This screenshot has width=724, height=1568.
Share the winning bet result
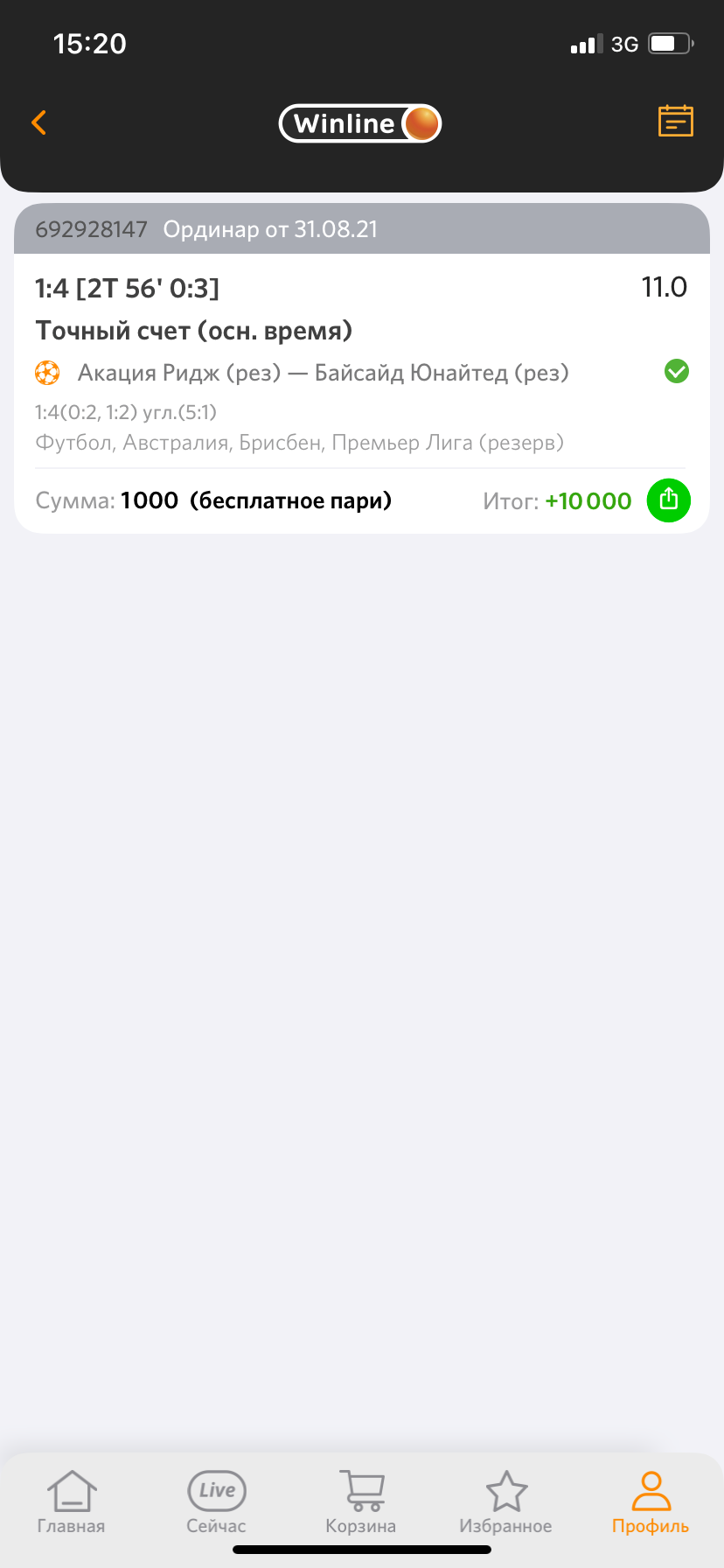coord(668,500)
